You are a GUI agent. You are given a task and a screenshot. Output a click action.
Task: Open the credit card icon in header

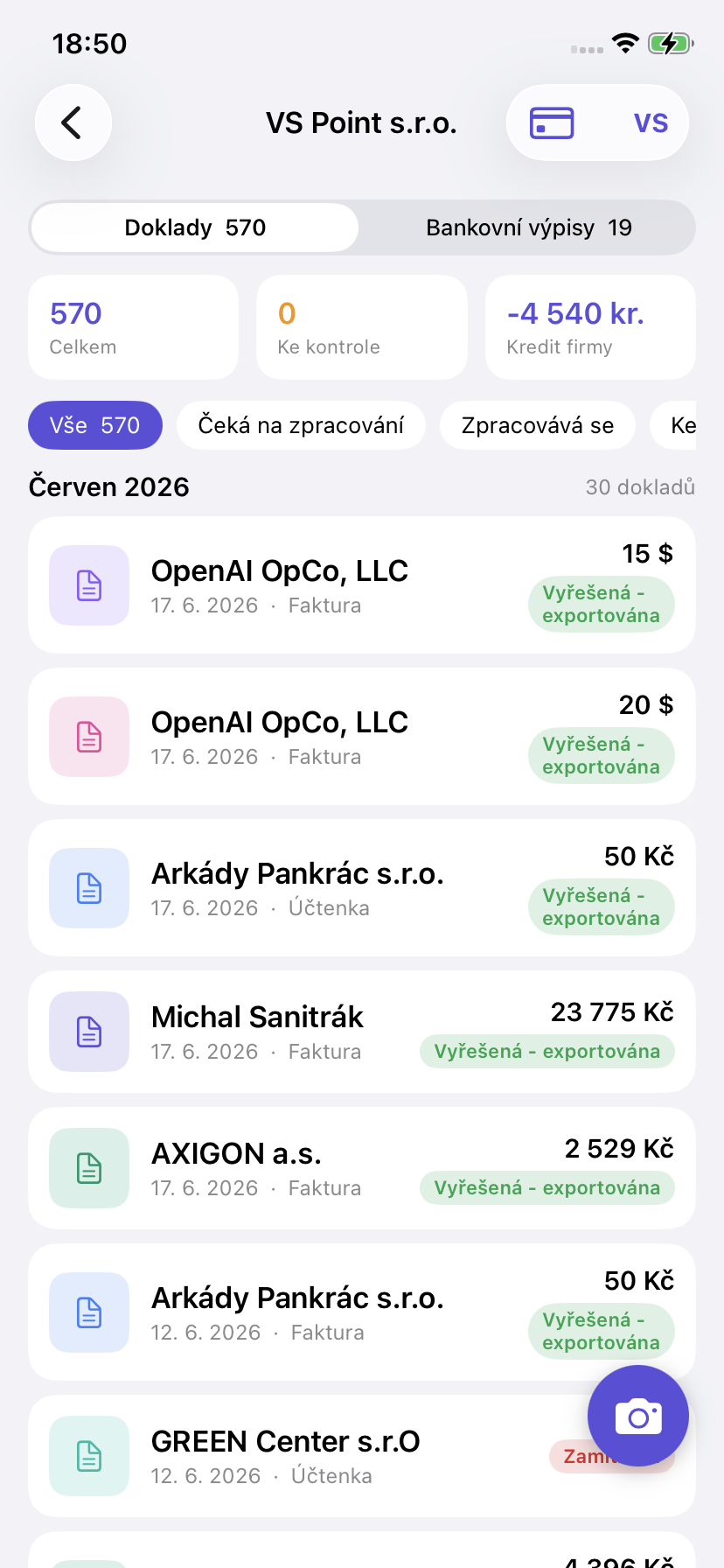point(552,122)
